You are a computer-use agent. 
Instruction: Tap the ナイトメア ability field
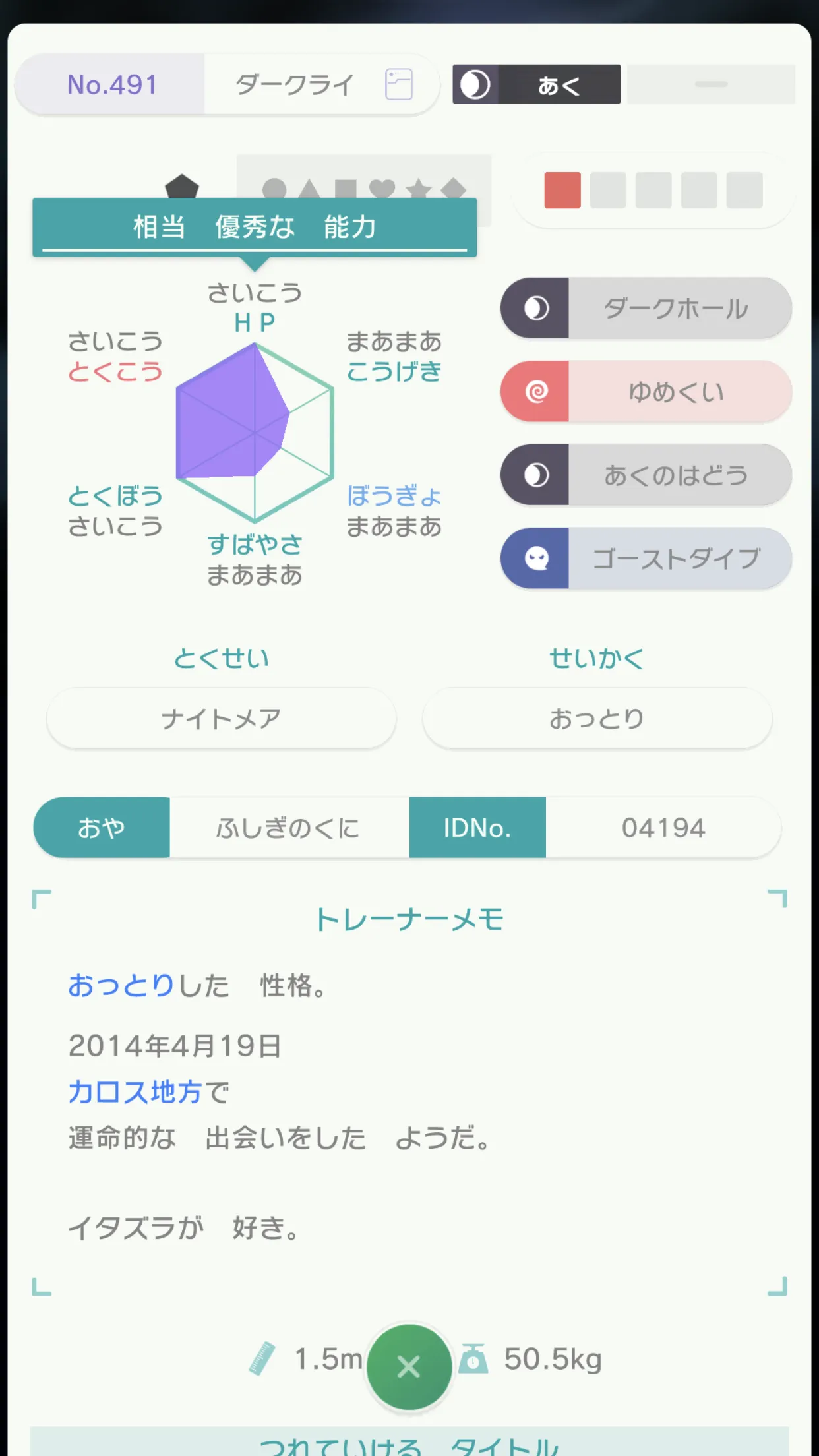tap(222, 718)
